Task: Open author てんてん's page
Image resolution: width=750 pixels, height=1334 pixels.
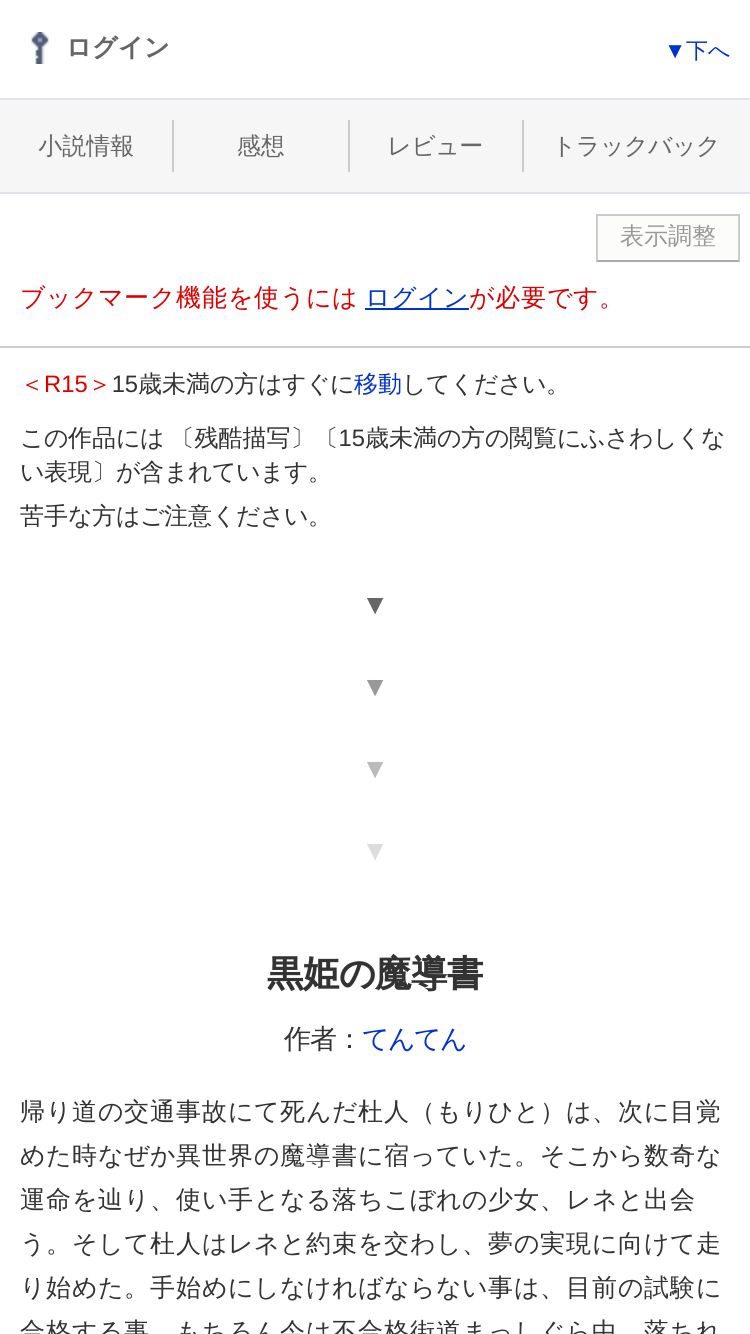Action: [x=414, y=1039]
